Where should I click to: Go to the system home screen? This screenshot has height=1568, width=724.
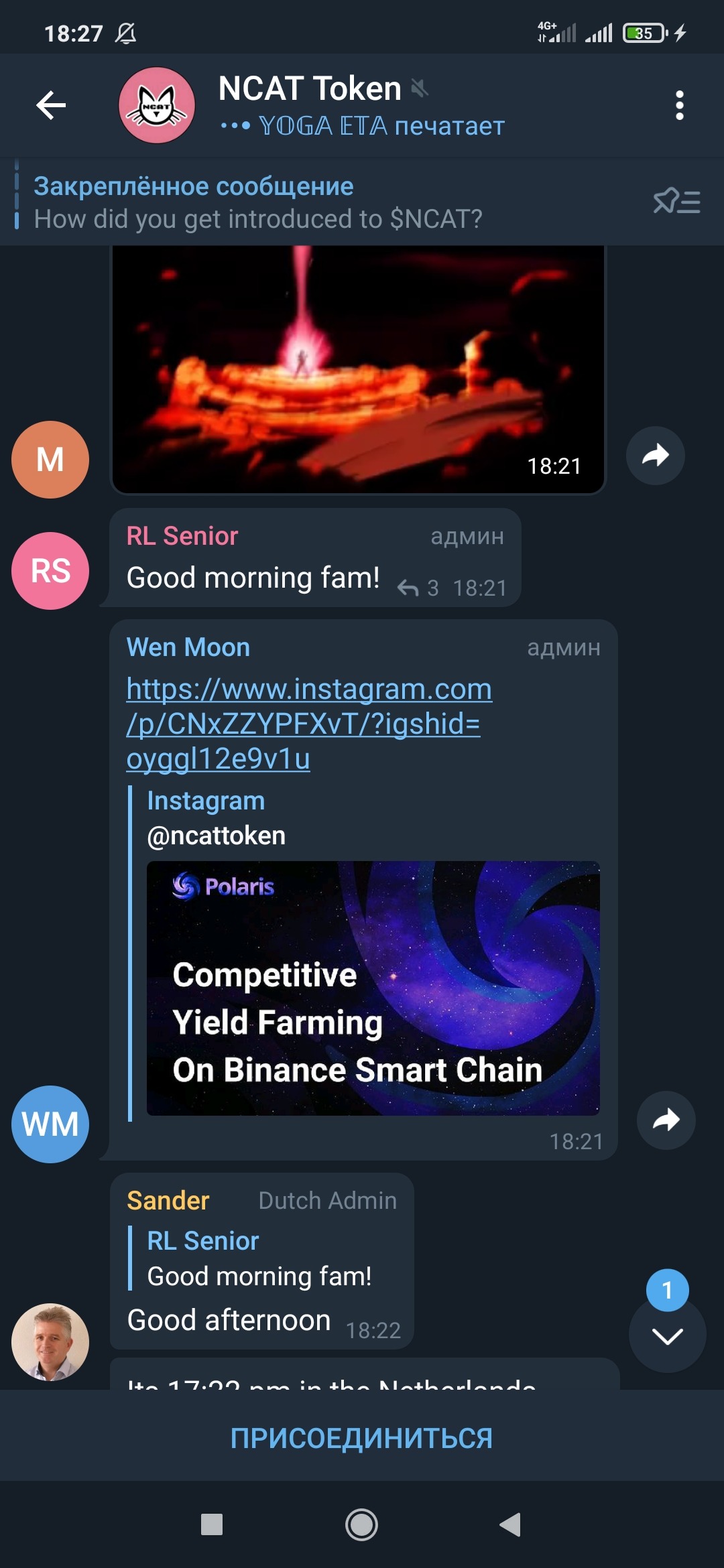tap(361, 1525)
